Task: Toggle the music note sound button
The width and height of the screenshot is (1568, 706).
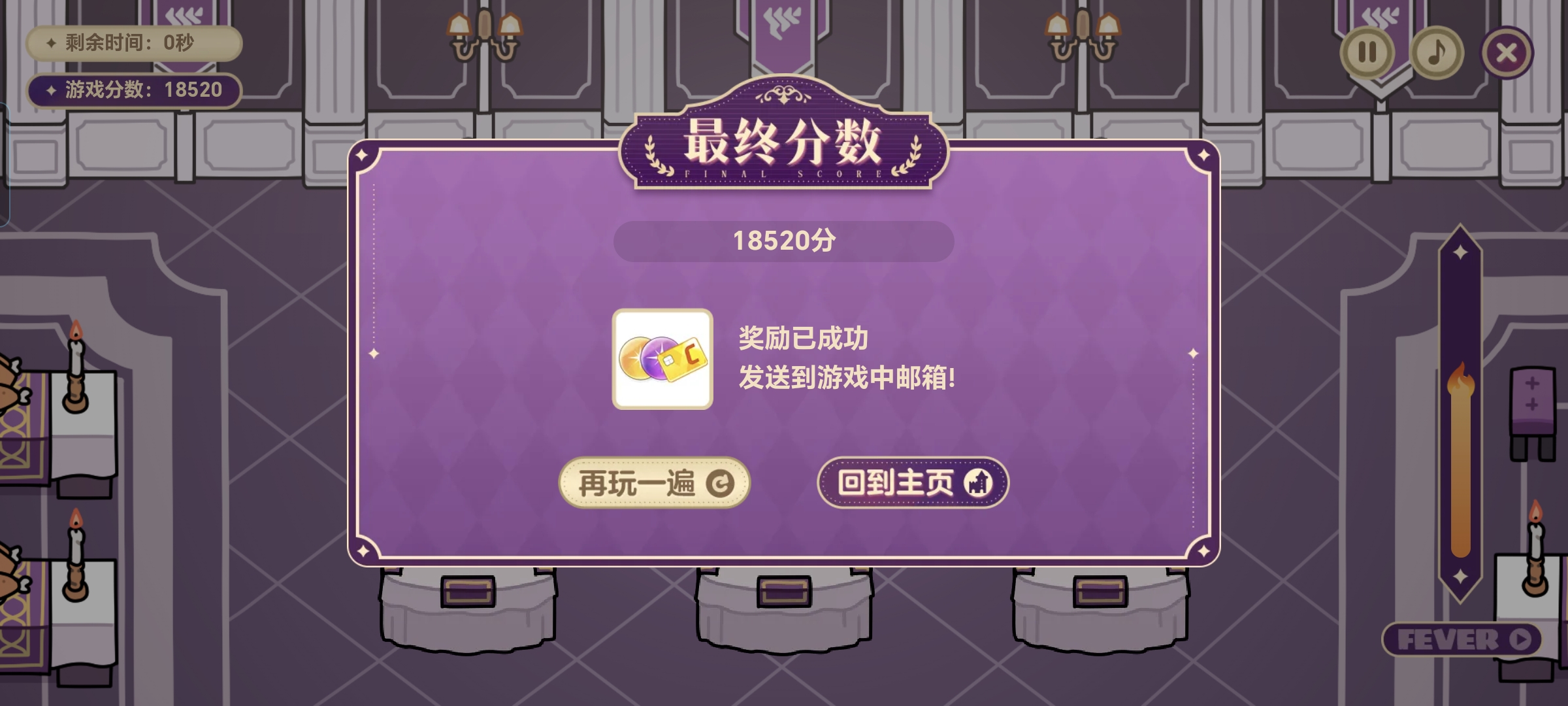Action: click(x=1437, y=52)
